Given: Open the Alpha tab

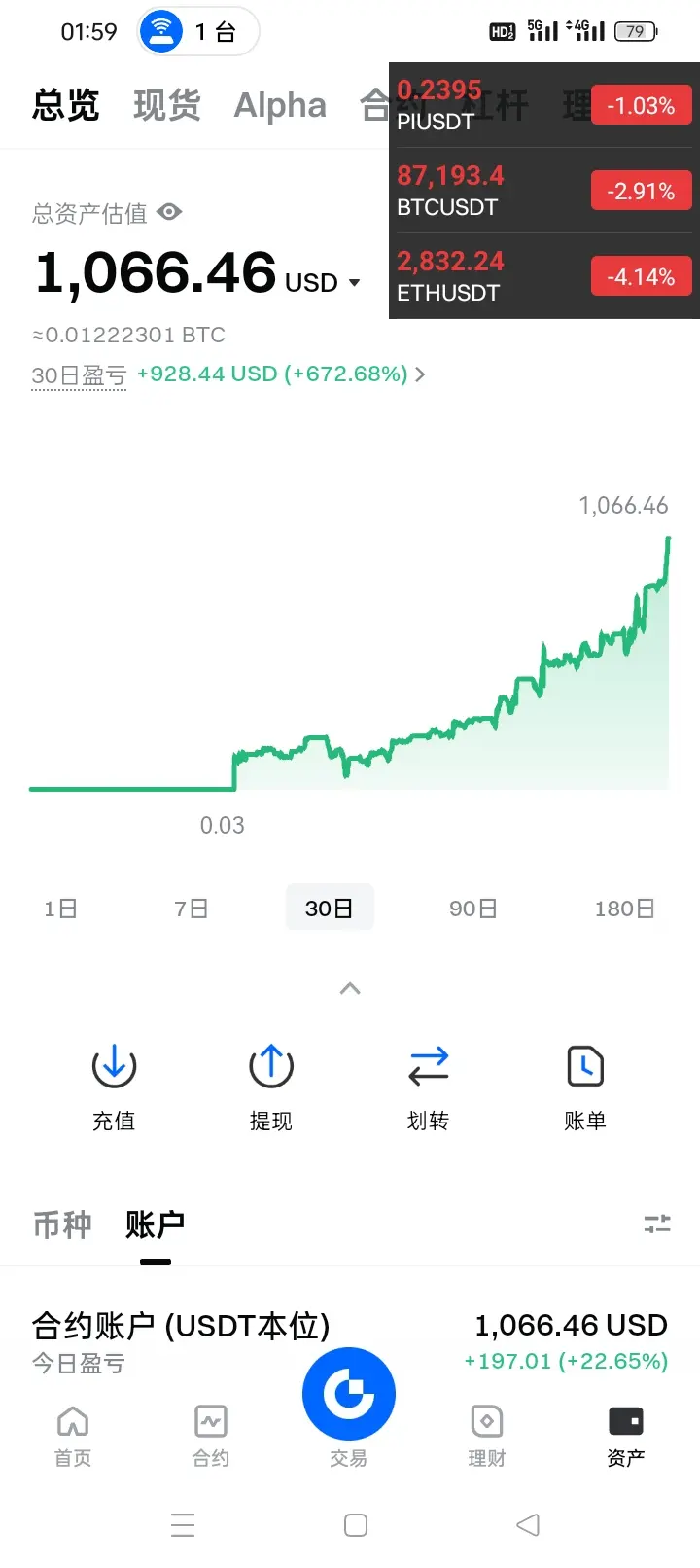Looking at the screenshot, I should (280, 105).
